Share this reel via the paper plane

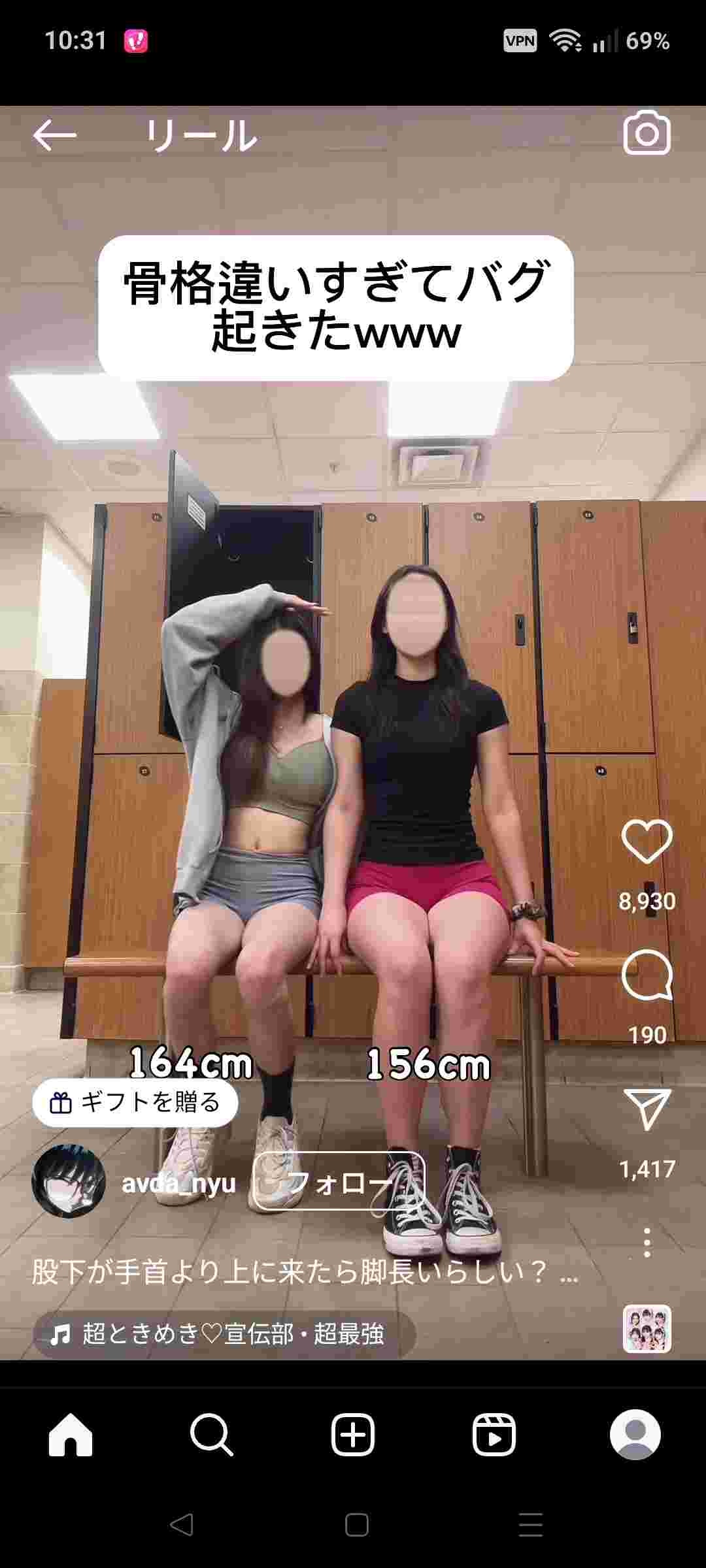click(x=647, y=1109)
